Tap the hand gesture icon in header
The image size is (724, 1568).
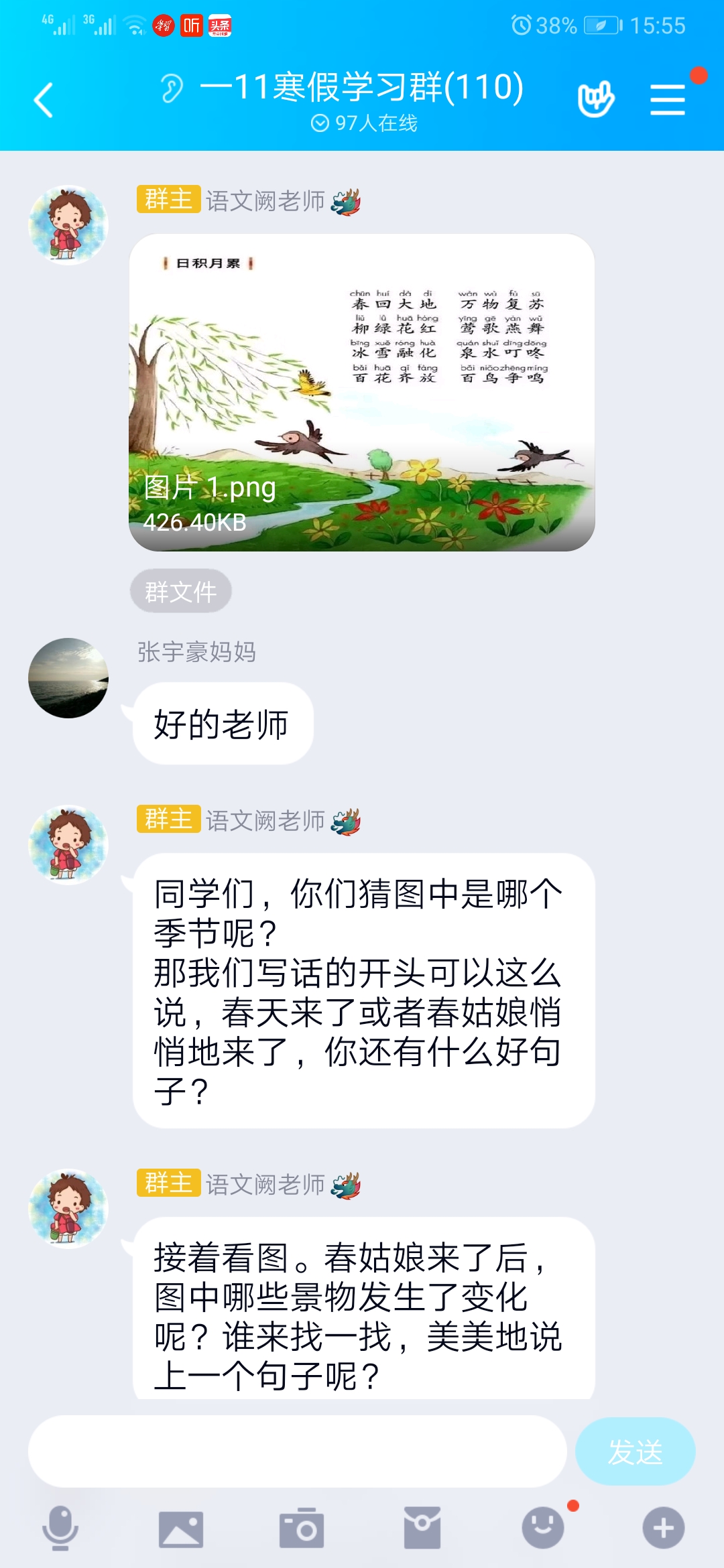click(x=595, y=100)
